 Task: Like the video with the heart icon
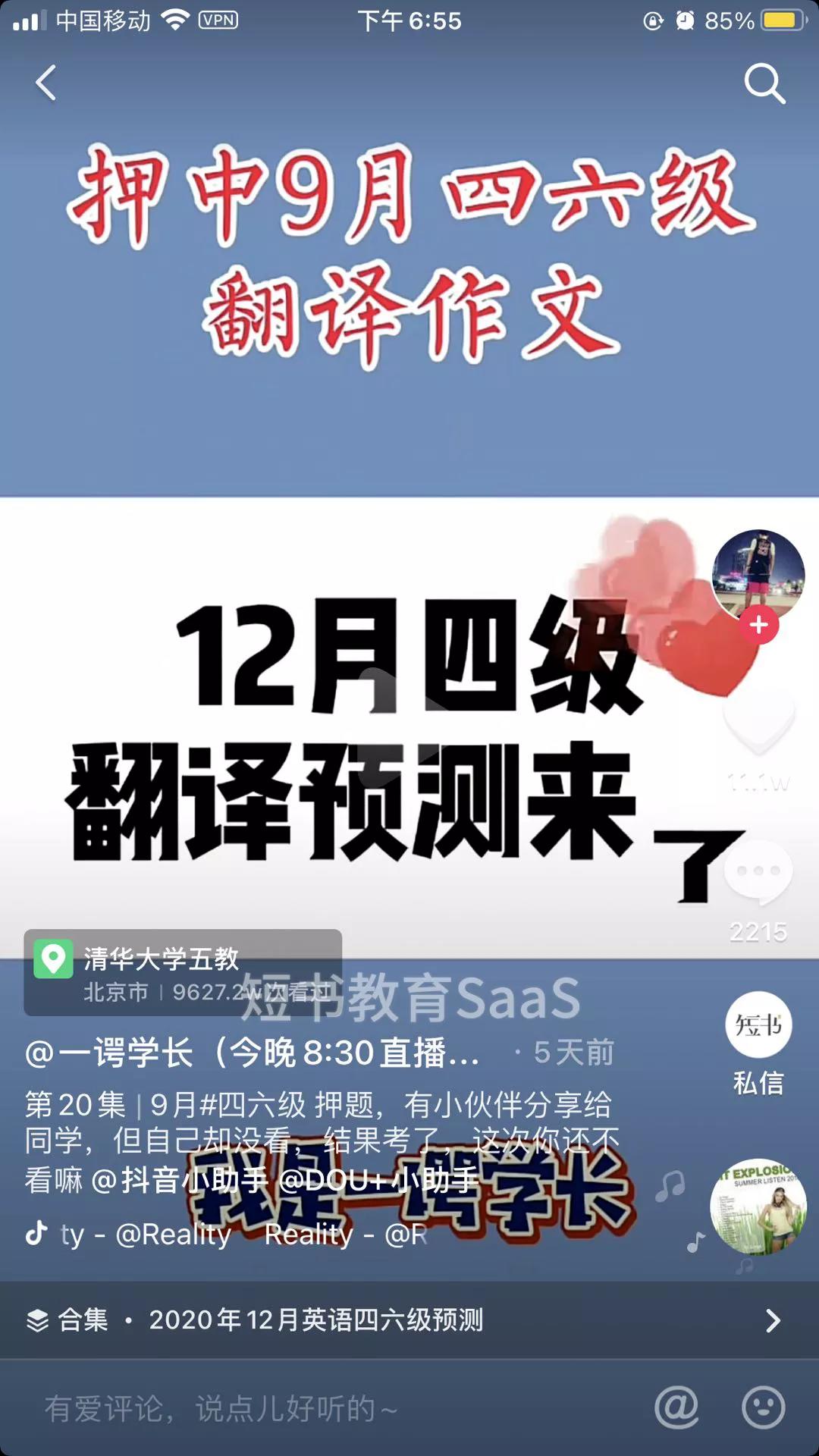click(x=758, y=724)
